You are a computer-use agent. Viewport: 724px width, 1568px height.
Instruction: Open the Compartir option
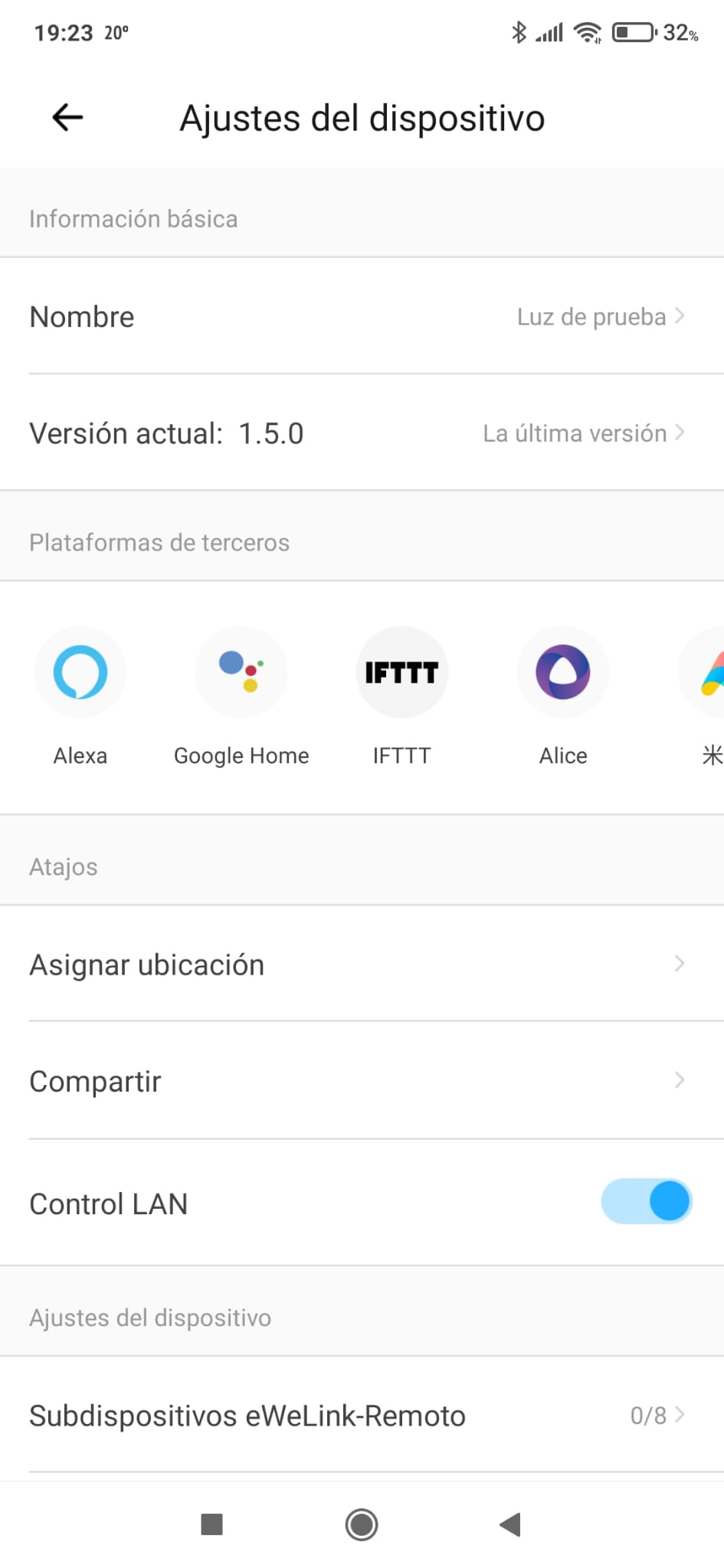coord(362,1081)
